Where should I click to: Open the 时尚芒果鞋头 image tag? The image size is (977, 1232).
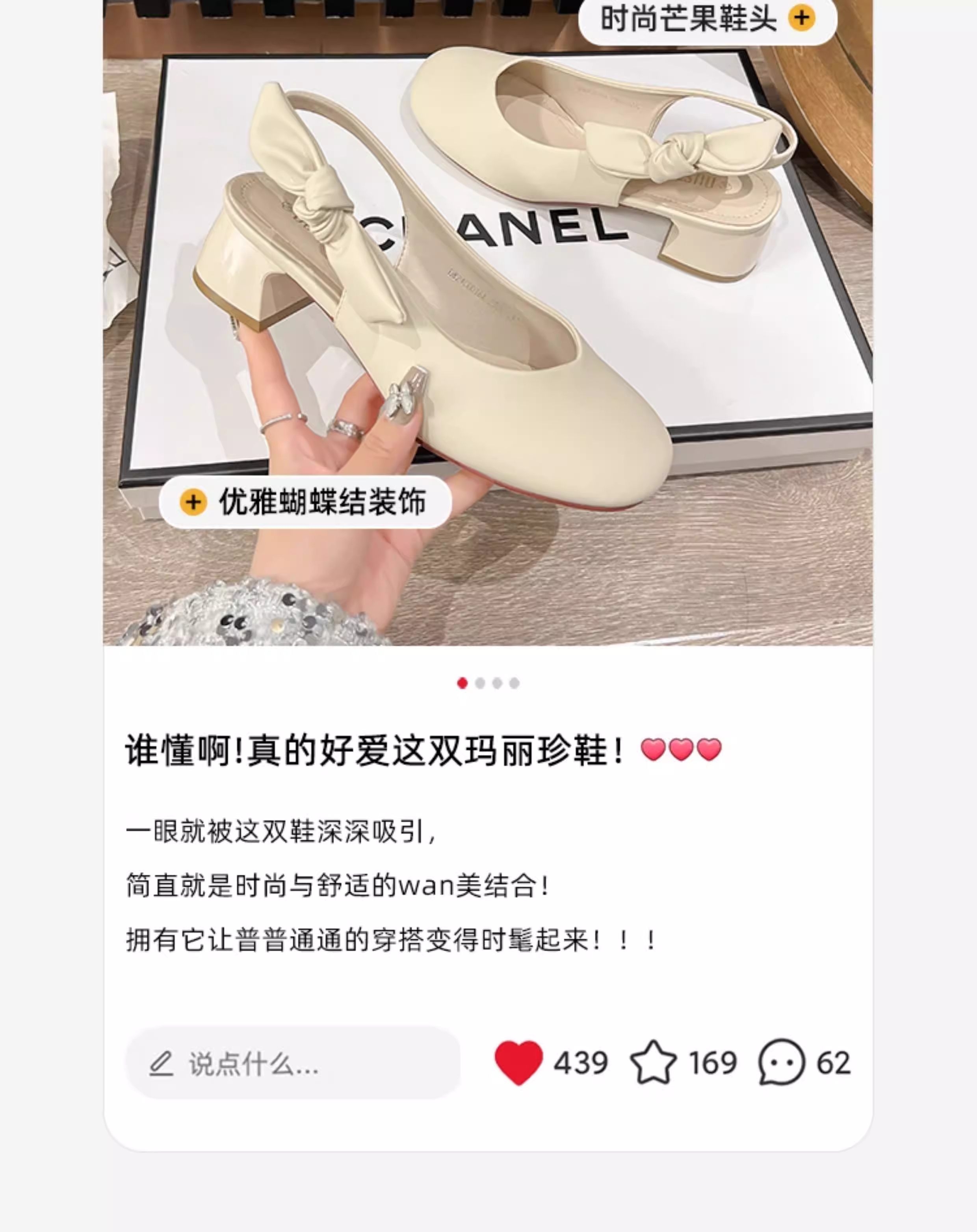[x=708, y=19]
